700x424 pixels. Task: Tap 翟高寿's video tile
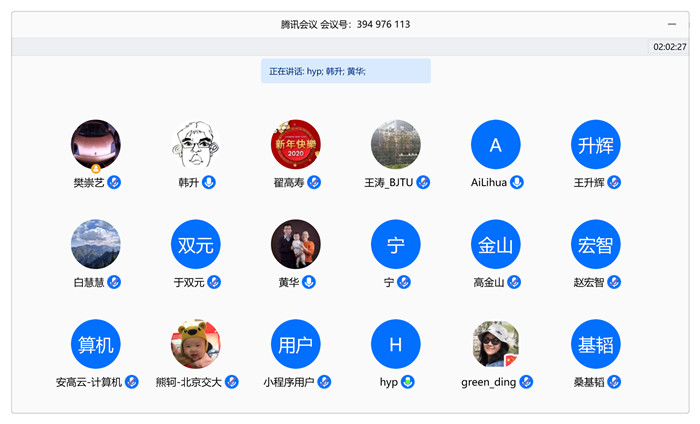(x=296, y=145)
